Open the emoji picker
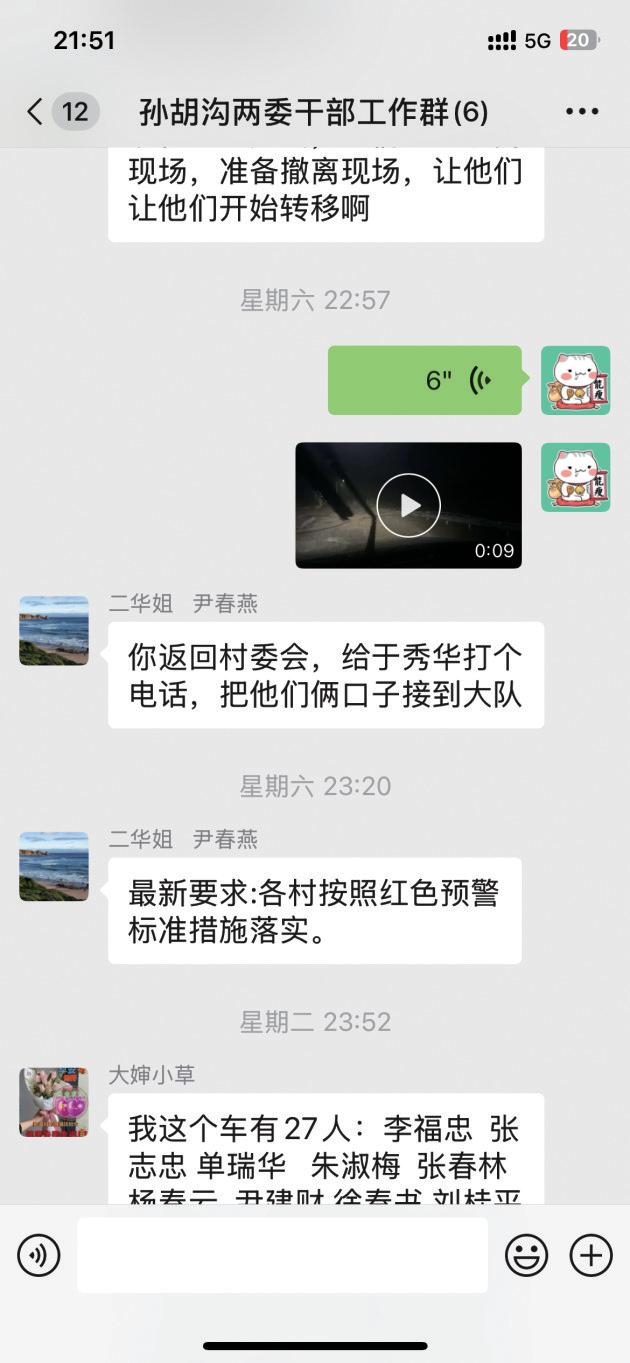This screenshot has width=630, height=1363. pos(526,1255)
